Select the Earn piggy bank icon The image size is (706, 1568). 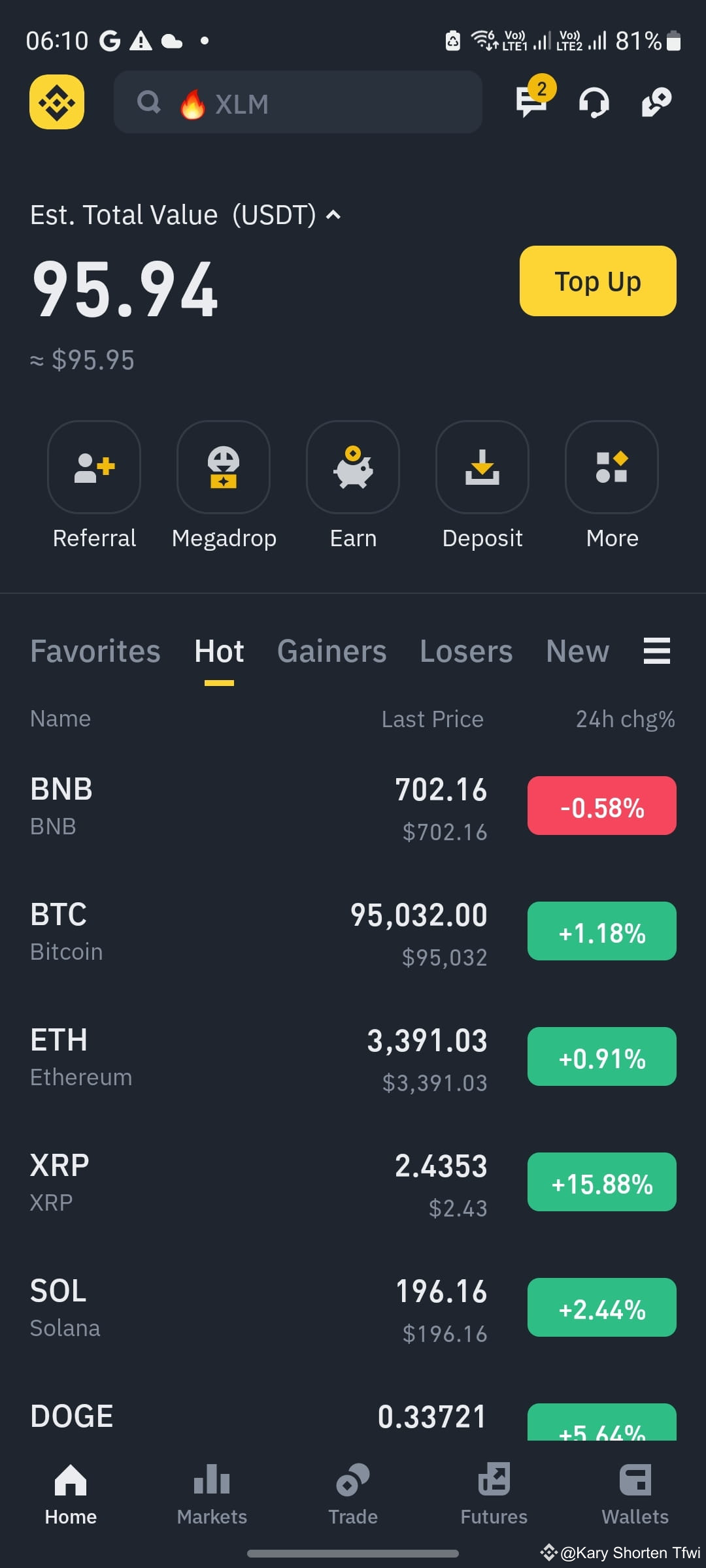pyautogui.click(x=352, y=468)
